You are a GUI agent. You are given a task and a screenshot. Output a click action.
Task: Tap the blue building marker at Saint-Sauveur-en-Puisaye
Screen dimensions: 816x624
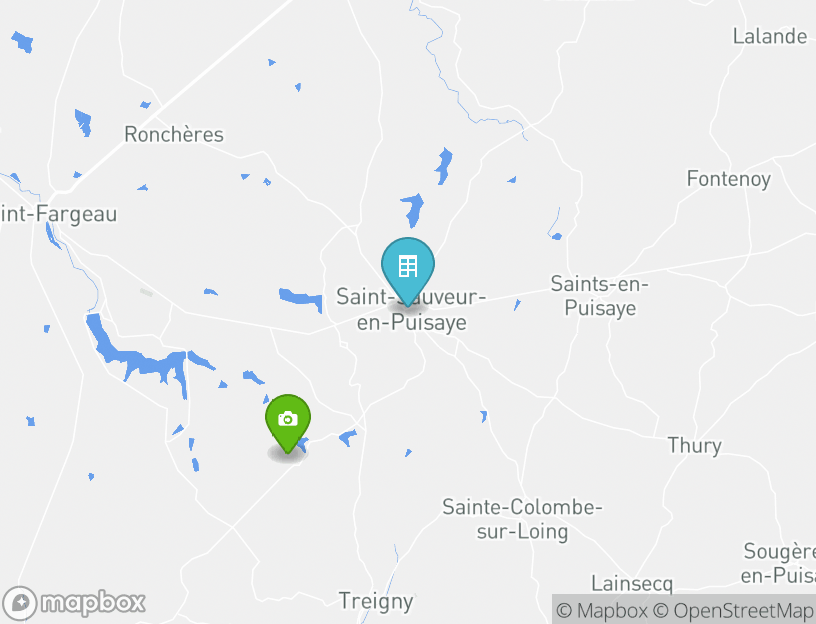(407, 266)
